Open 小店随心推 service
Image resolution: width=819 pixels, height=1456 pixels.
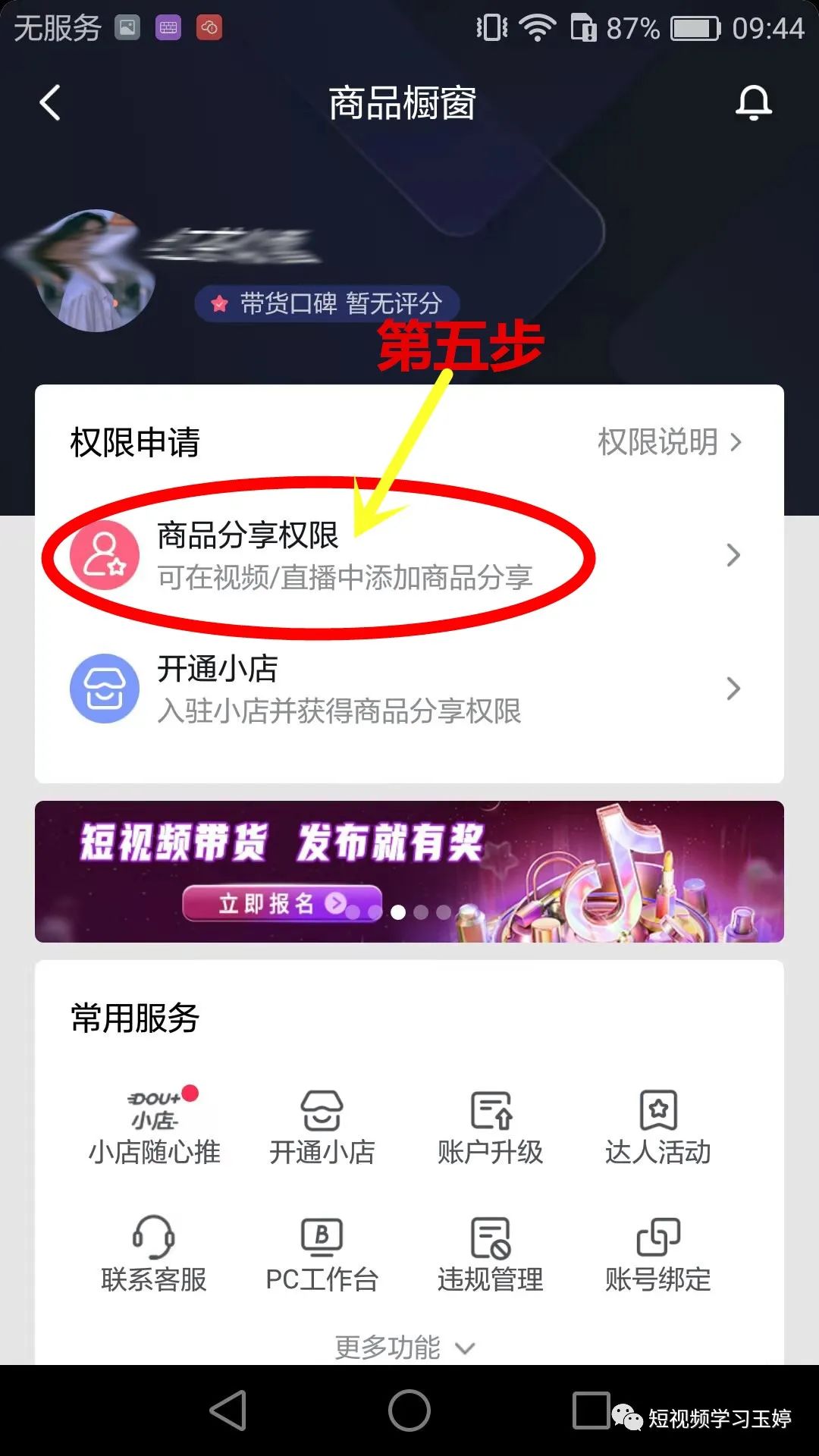click(x=155, y=1128)
